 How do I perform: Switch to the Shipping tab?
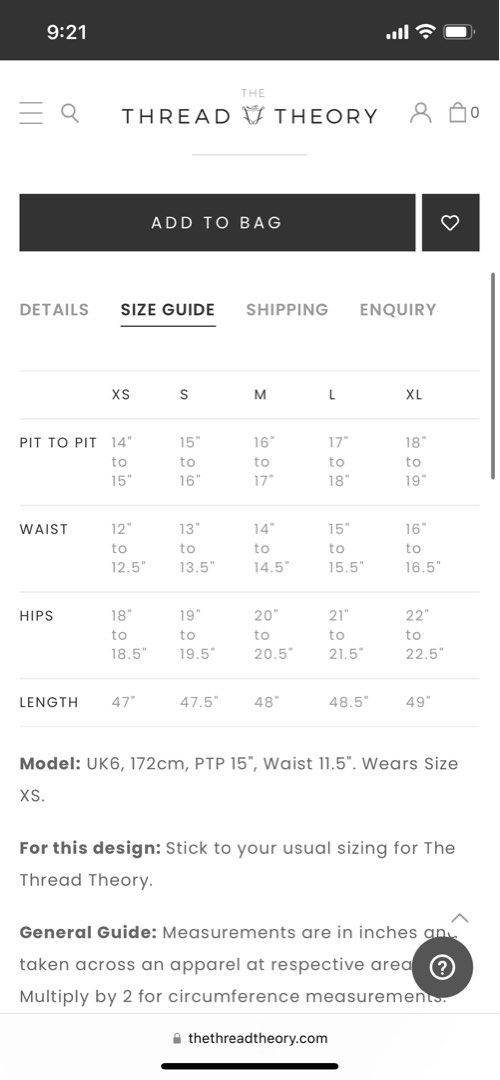pos(287,310)
